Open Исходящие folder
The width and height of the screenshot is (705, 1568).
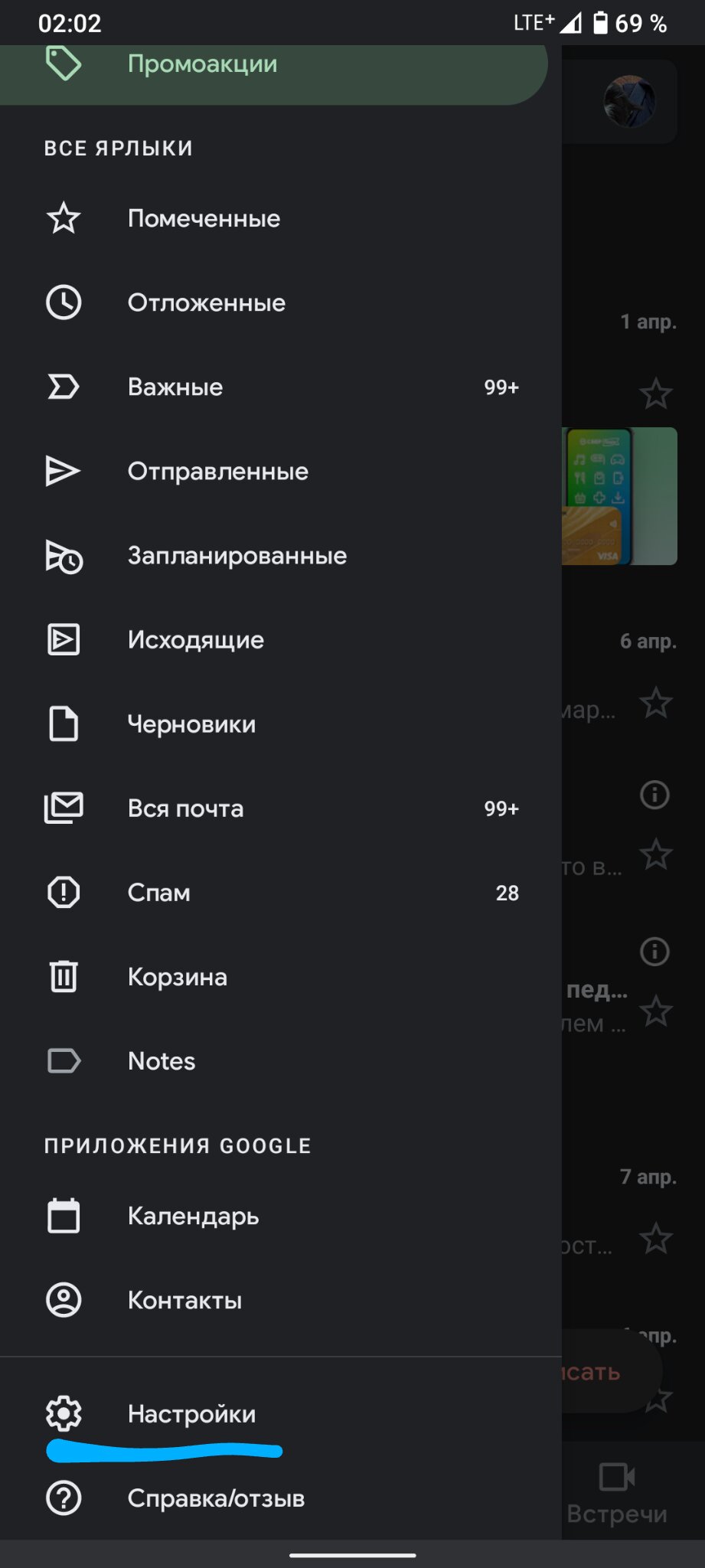pos(281,639)
